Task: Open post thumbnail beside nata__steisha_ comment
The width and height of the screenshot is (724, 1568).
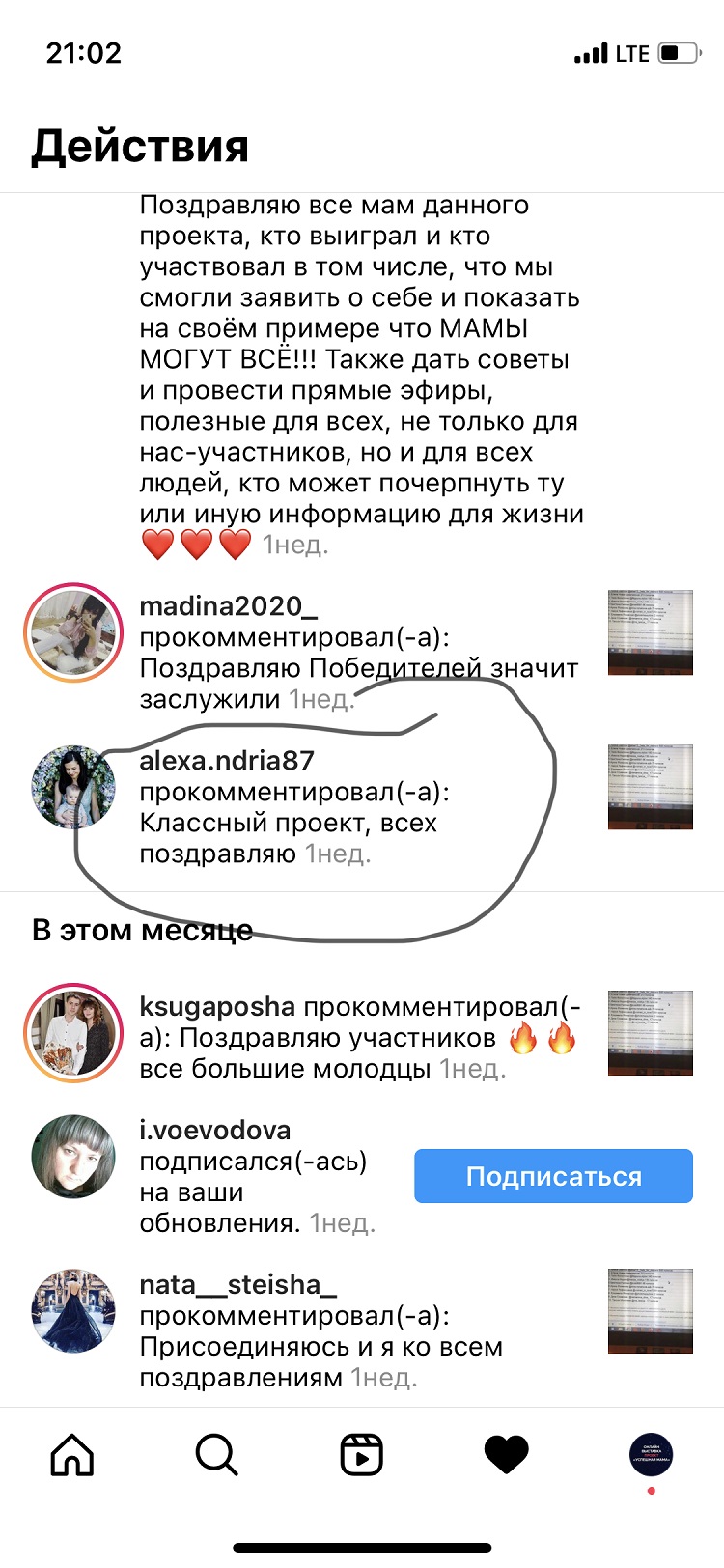Action: [x=650, y=1311]
